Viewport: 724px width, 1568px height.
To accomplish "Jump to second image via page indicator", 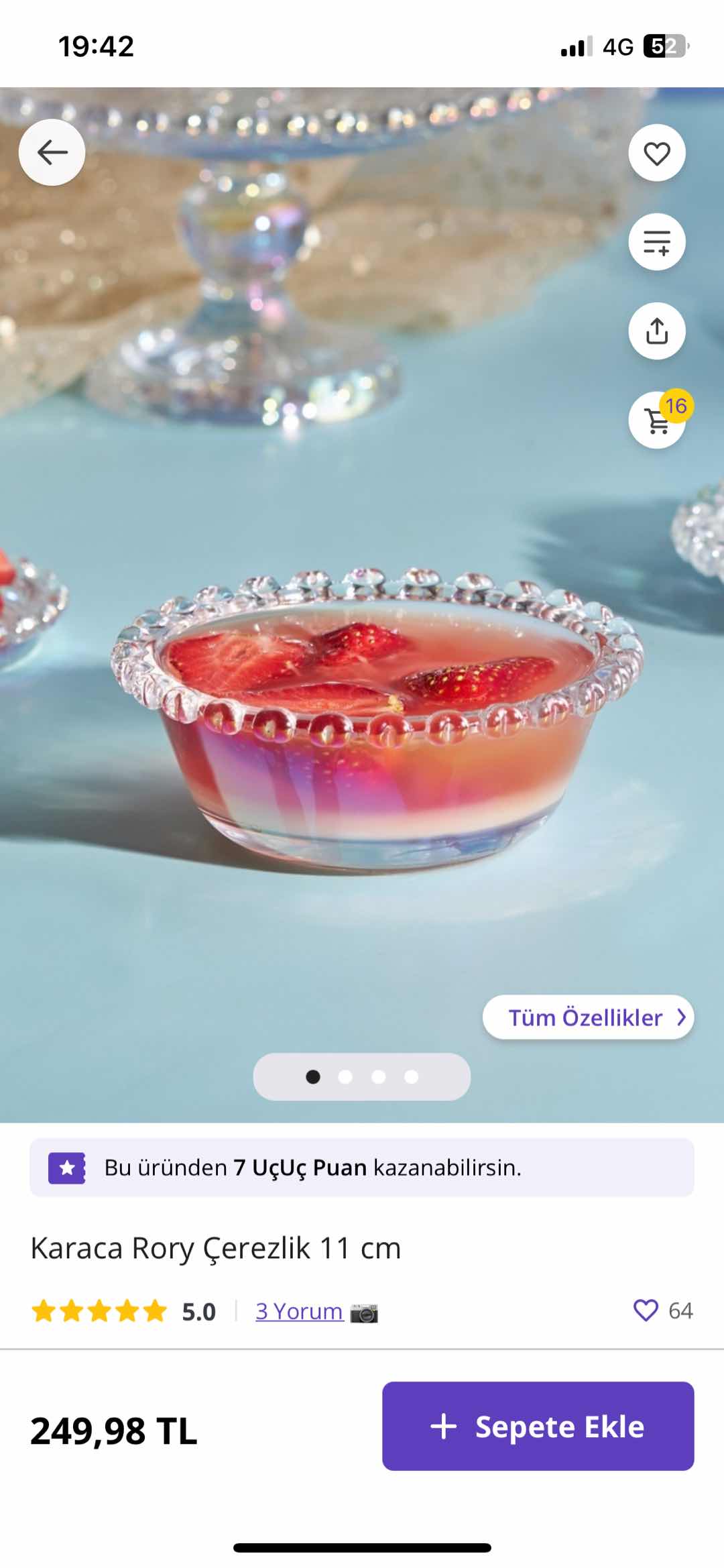I will coord(345,1077).
